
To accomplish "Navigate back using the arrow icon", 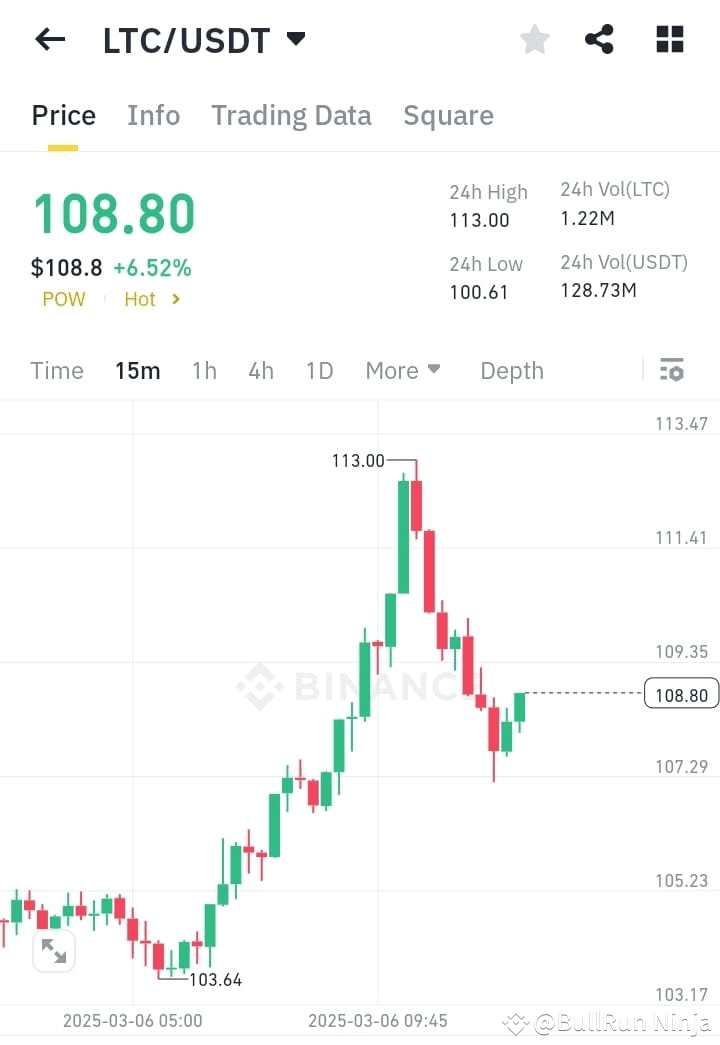I will tap(48, 39).
